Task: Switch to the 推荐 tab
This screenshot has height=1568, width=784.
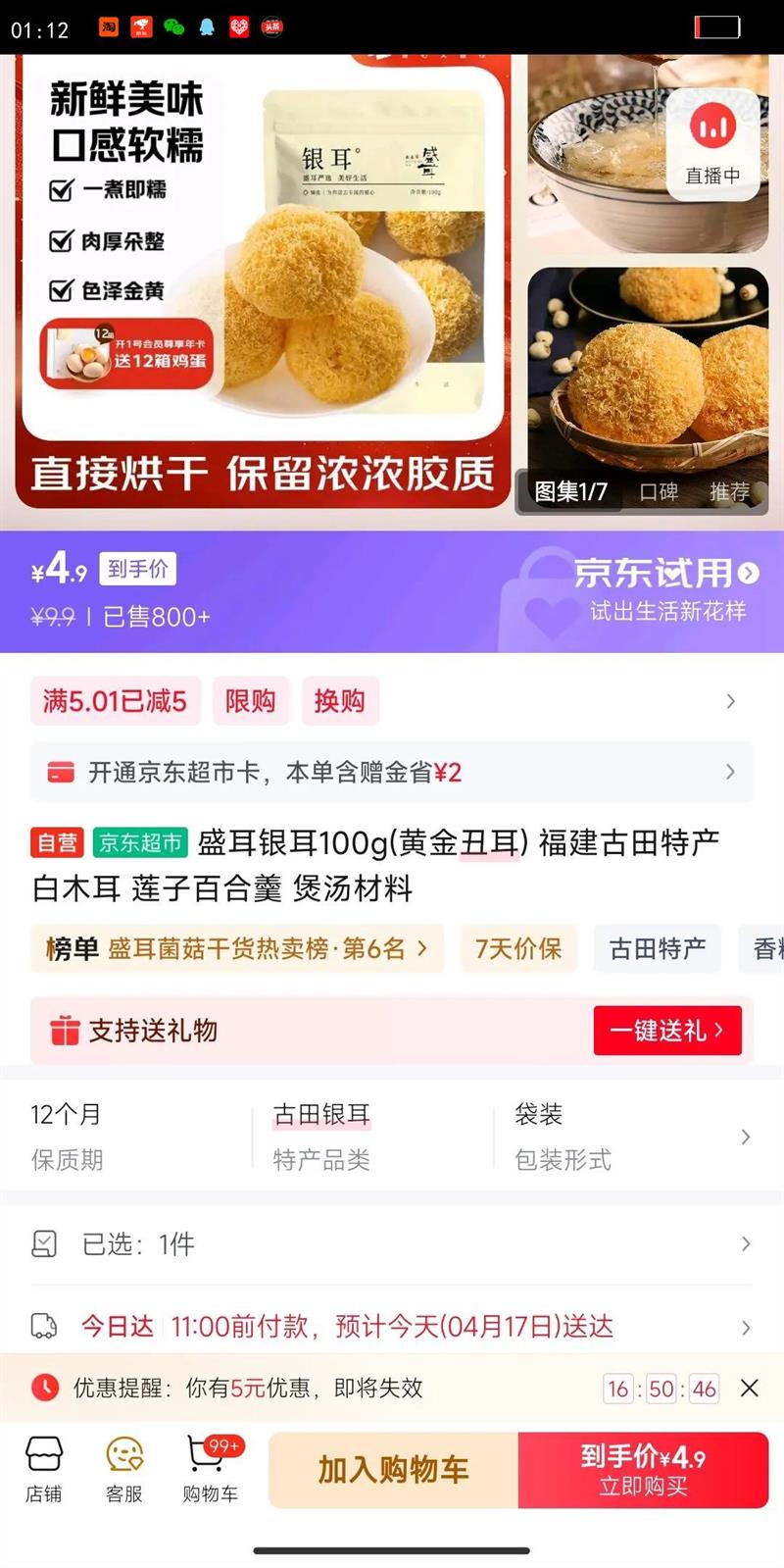Action: 729,492
